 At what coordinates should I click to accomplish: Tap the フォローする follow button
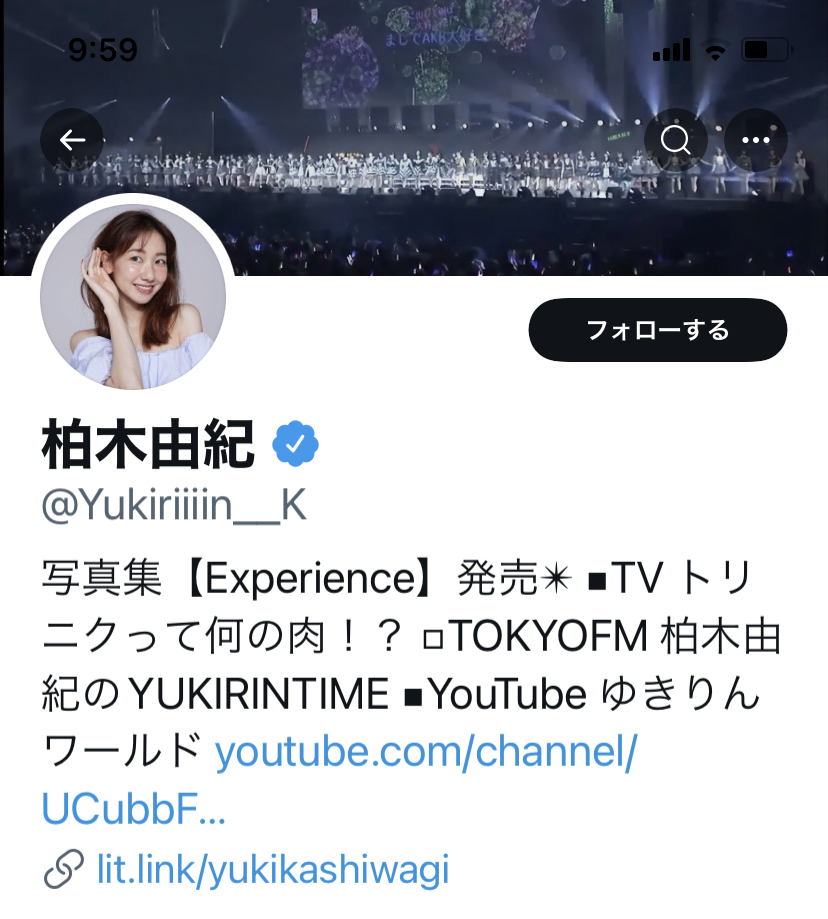tap(657, 330)
